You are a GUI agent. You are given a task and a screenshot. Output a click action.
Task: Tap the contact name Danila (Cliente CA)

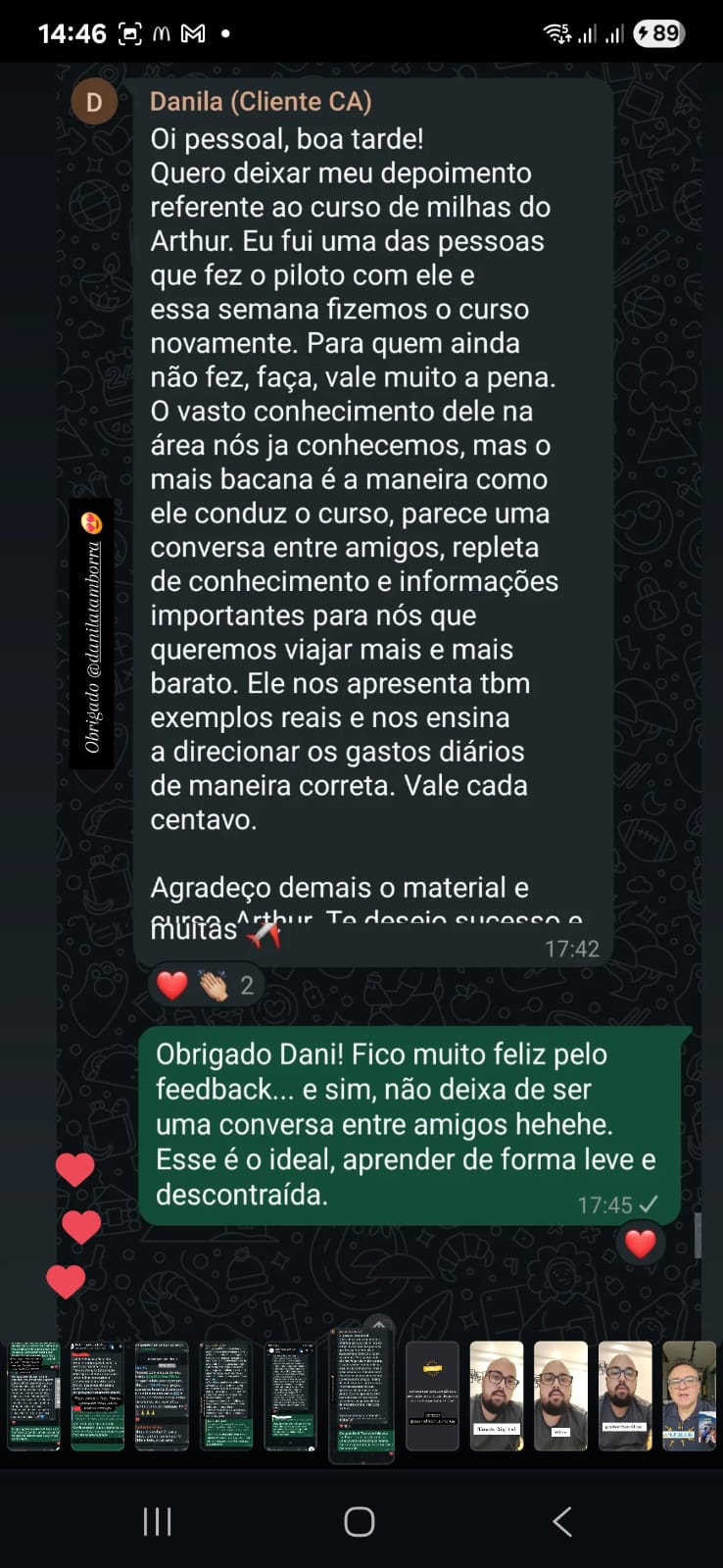point(260,101)
